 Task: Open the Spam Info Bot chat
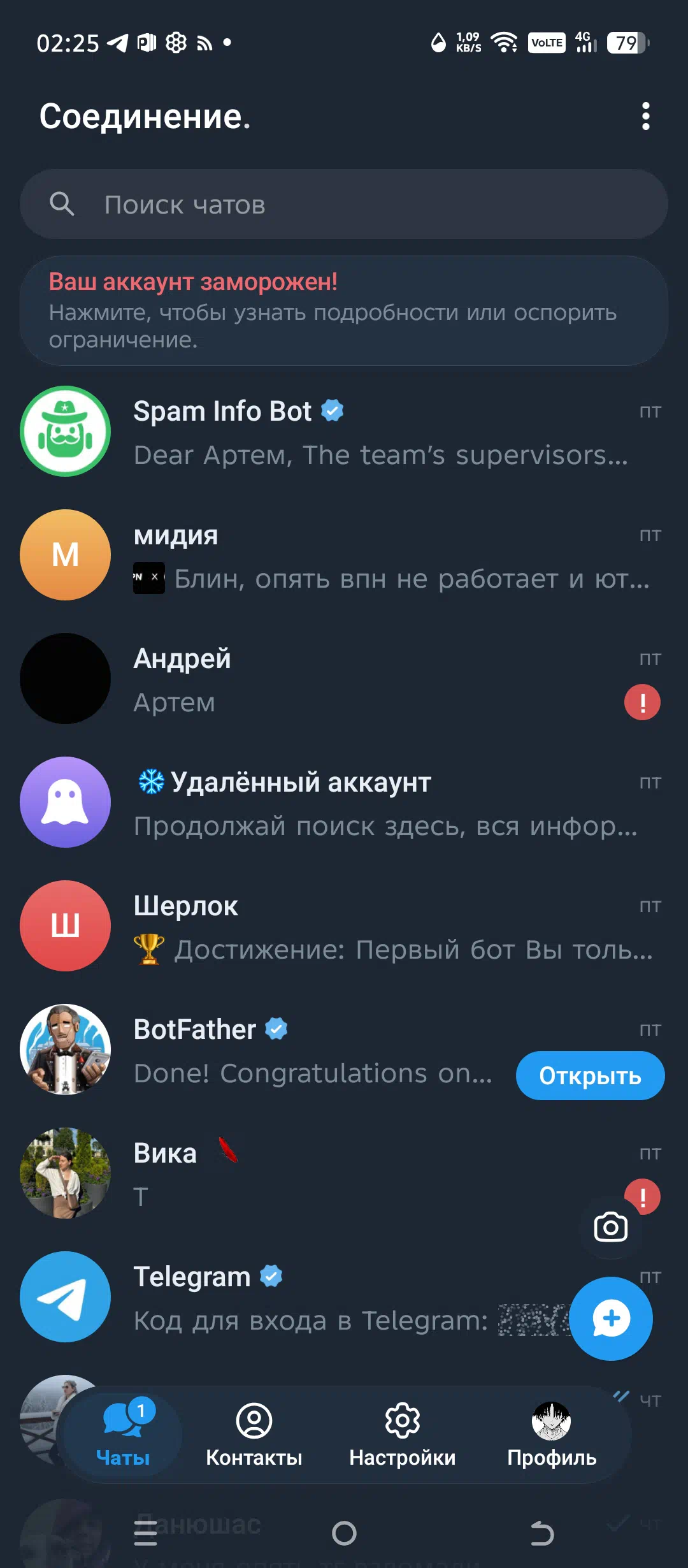(344, 432)
